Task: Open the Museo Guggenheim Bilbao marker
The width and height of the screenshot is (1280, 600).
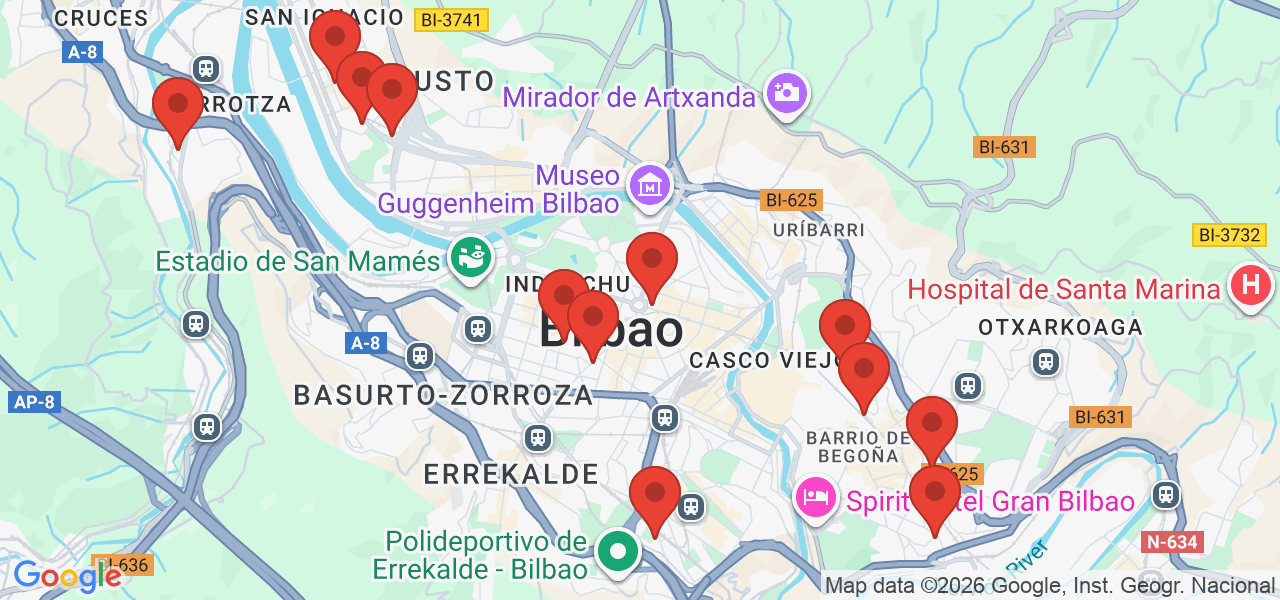Action: 650,185
